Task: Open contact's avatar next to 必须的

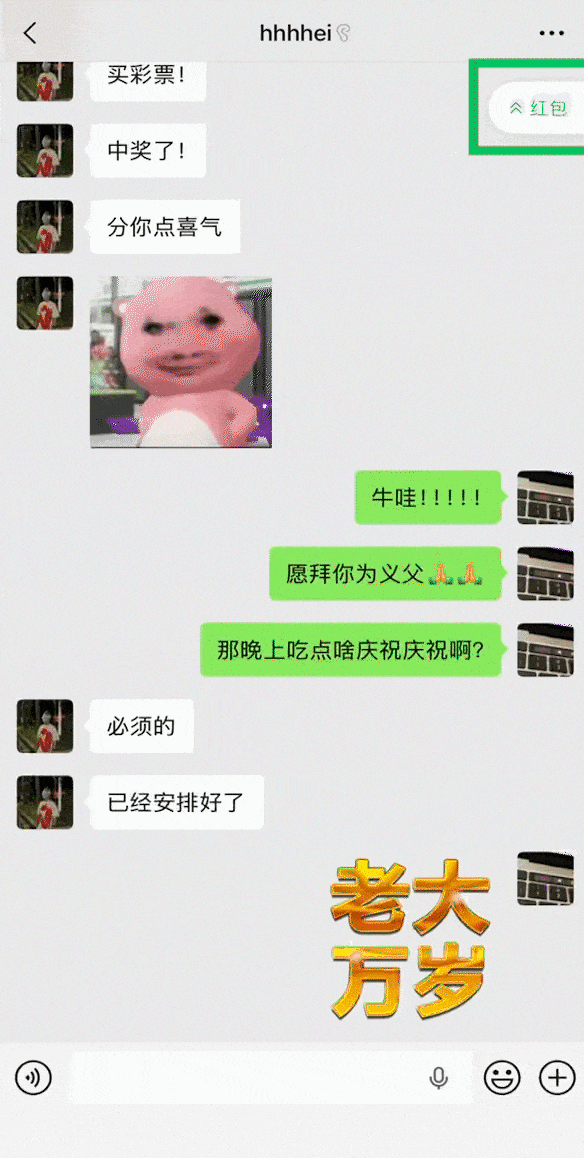Action: pyautogui.click(x=45, y=726)
